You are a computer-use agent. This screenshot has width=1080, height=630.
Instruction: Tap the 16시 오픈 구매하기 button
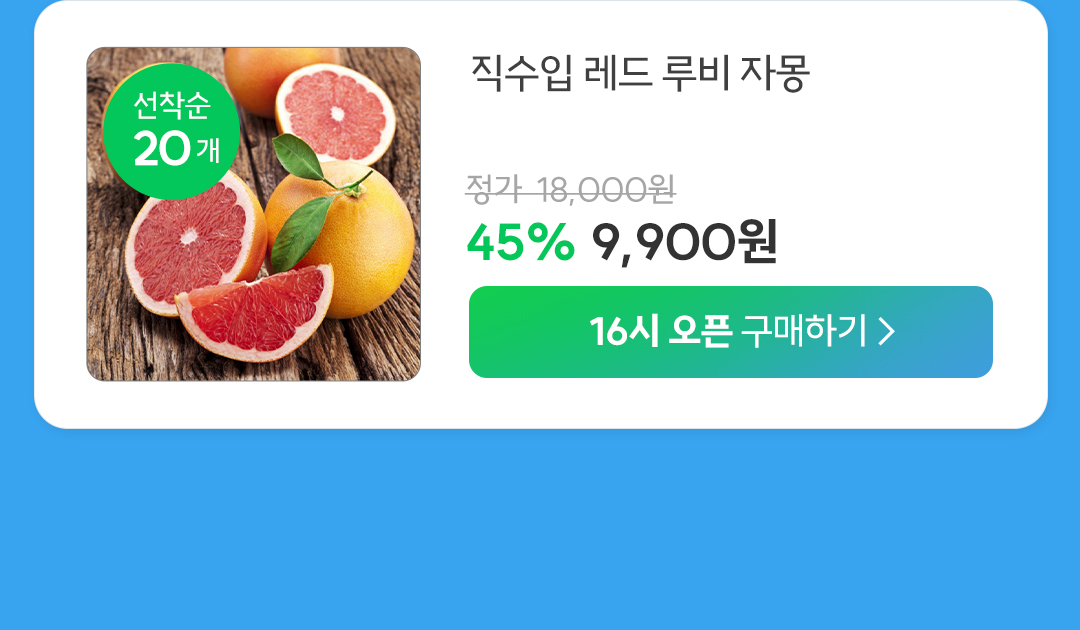pyautogui.click(x=730, y=332)
